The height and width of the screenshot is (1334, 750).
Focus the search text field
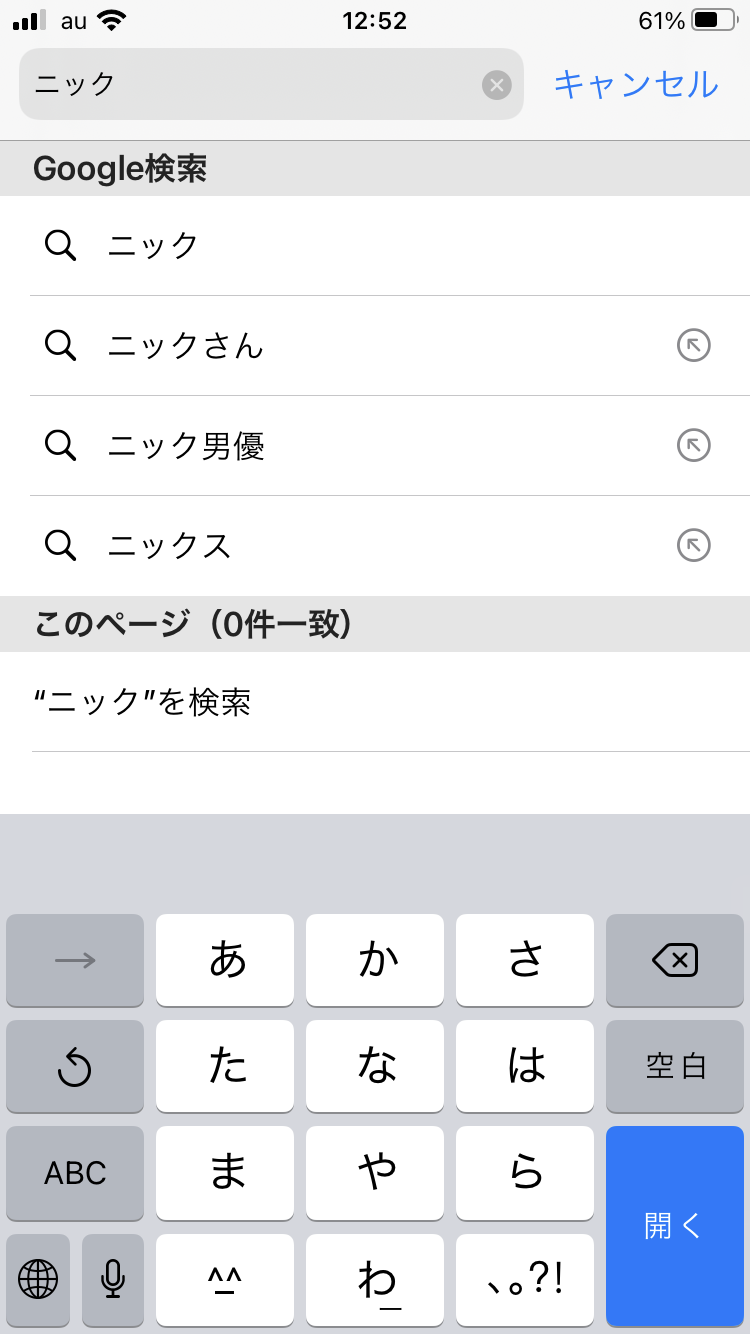(250, 85)
